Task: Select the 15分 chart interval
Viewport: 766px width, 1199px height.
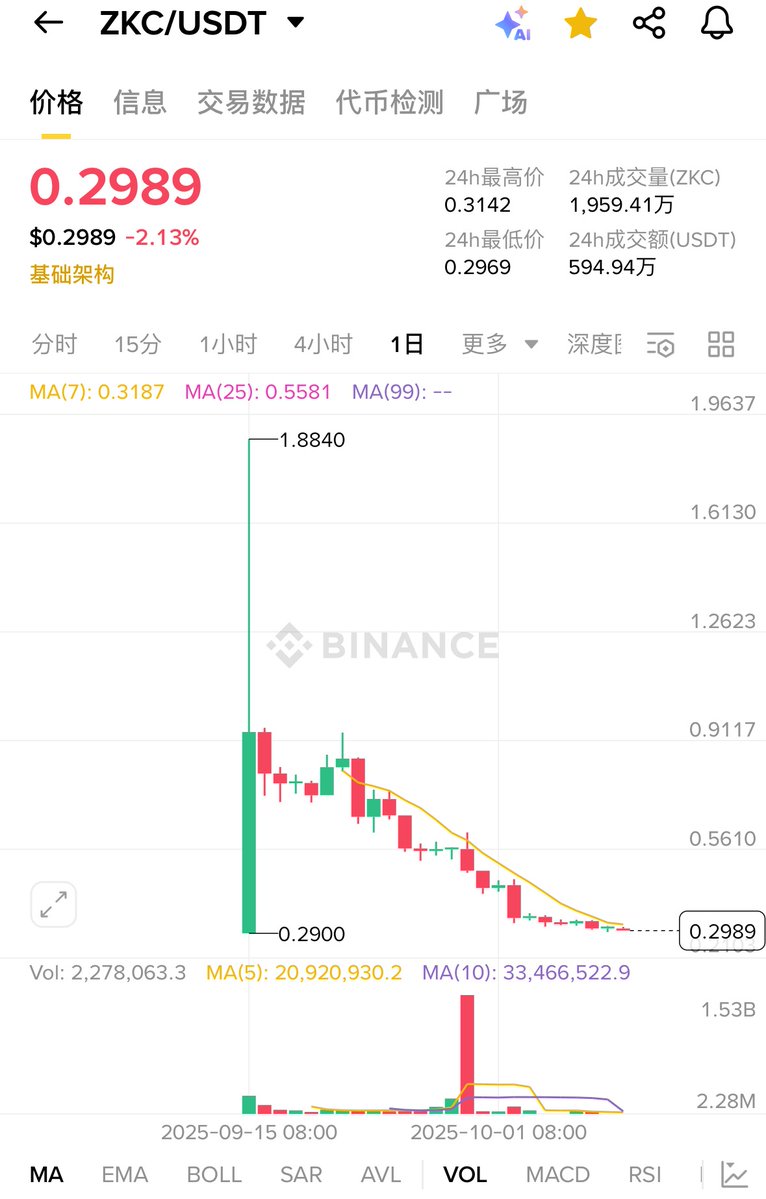Action: click(x=137, y=345)
